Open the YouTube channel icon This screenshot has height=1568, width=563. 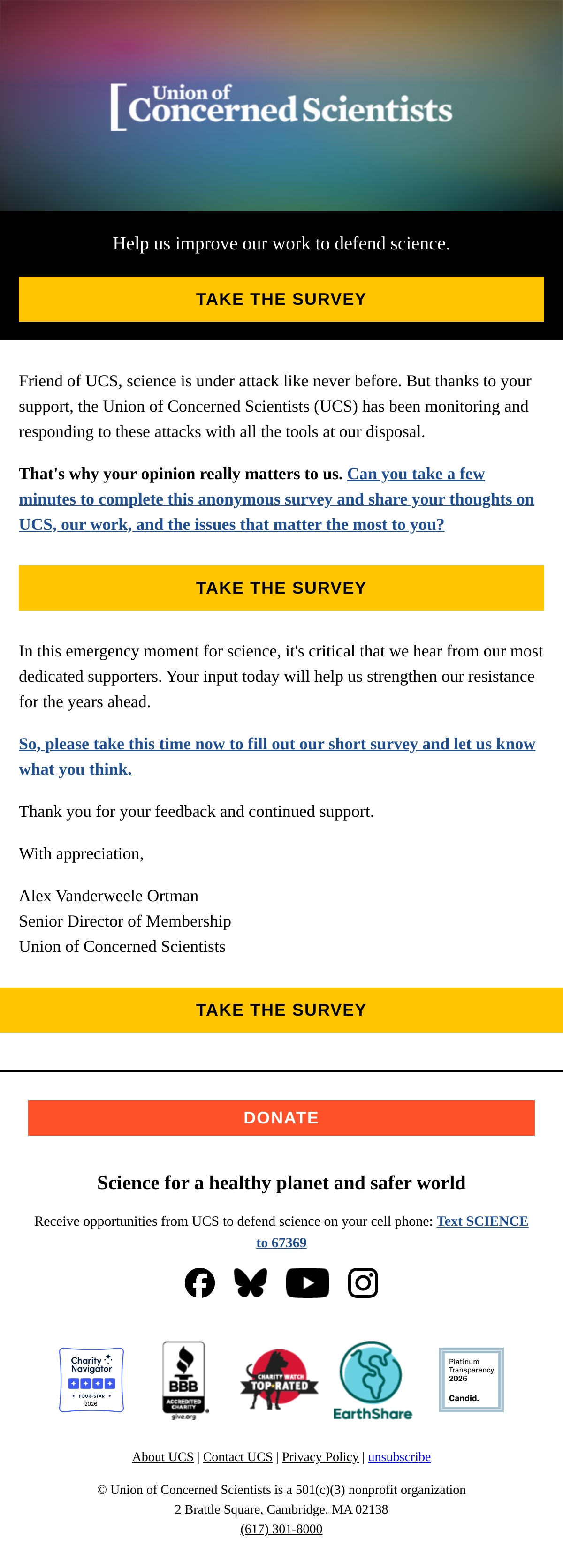(308, 1282)
